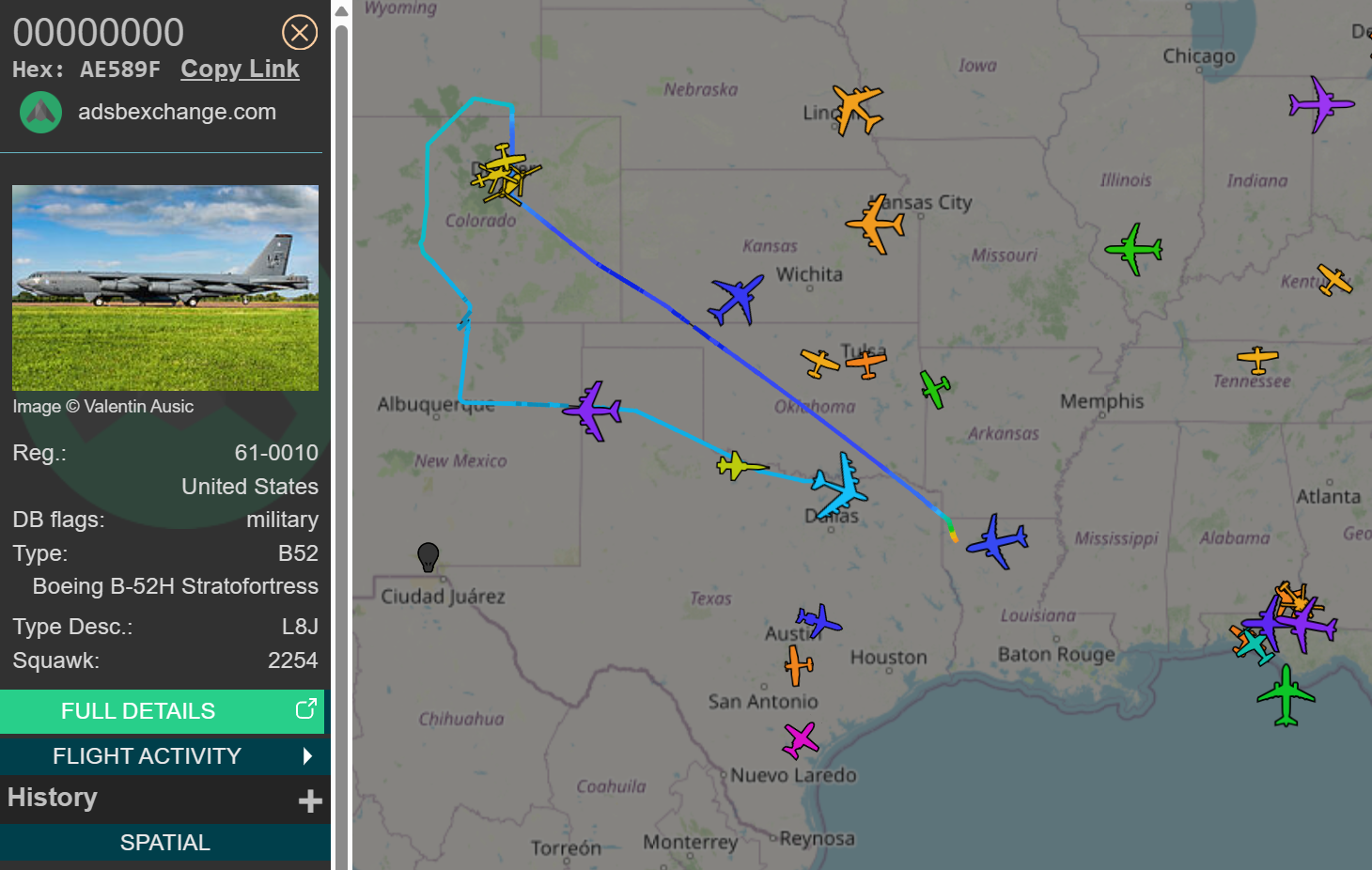
Task: Select the purple aircraft near Albuquerque
Action: [593, 411]
